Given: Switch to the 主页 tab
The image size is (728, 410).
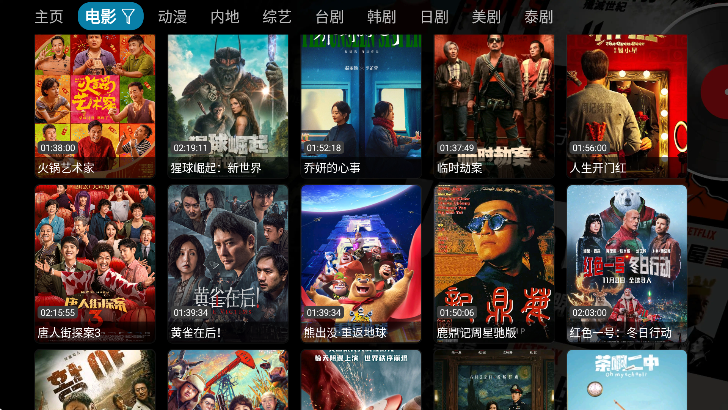Looking at the screenshot, I should coord(49,17).
